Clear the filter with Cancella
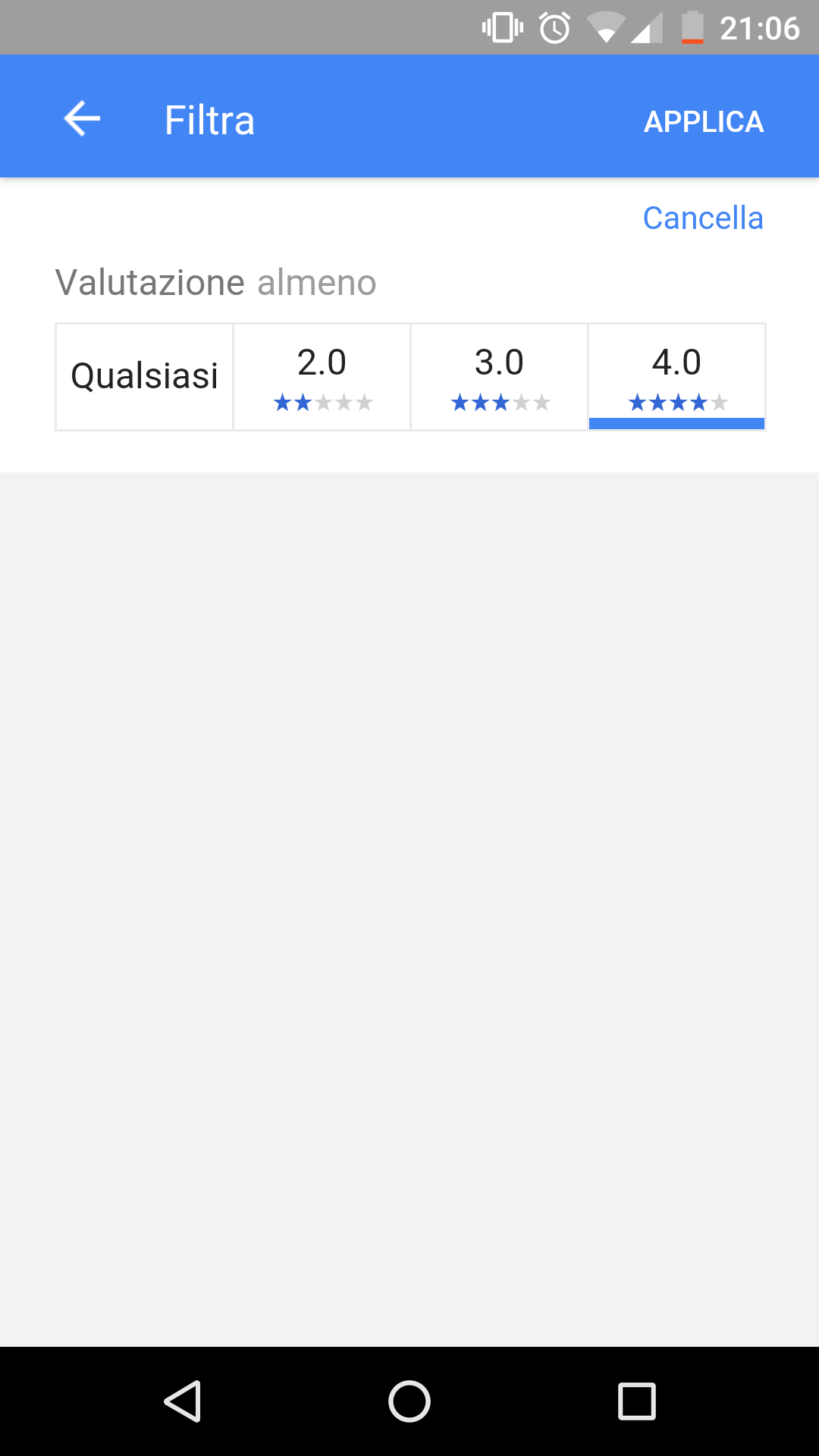Viewport: 819px width, 1456px height. pyautogui.click(x=703, y=218)
